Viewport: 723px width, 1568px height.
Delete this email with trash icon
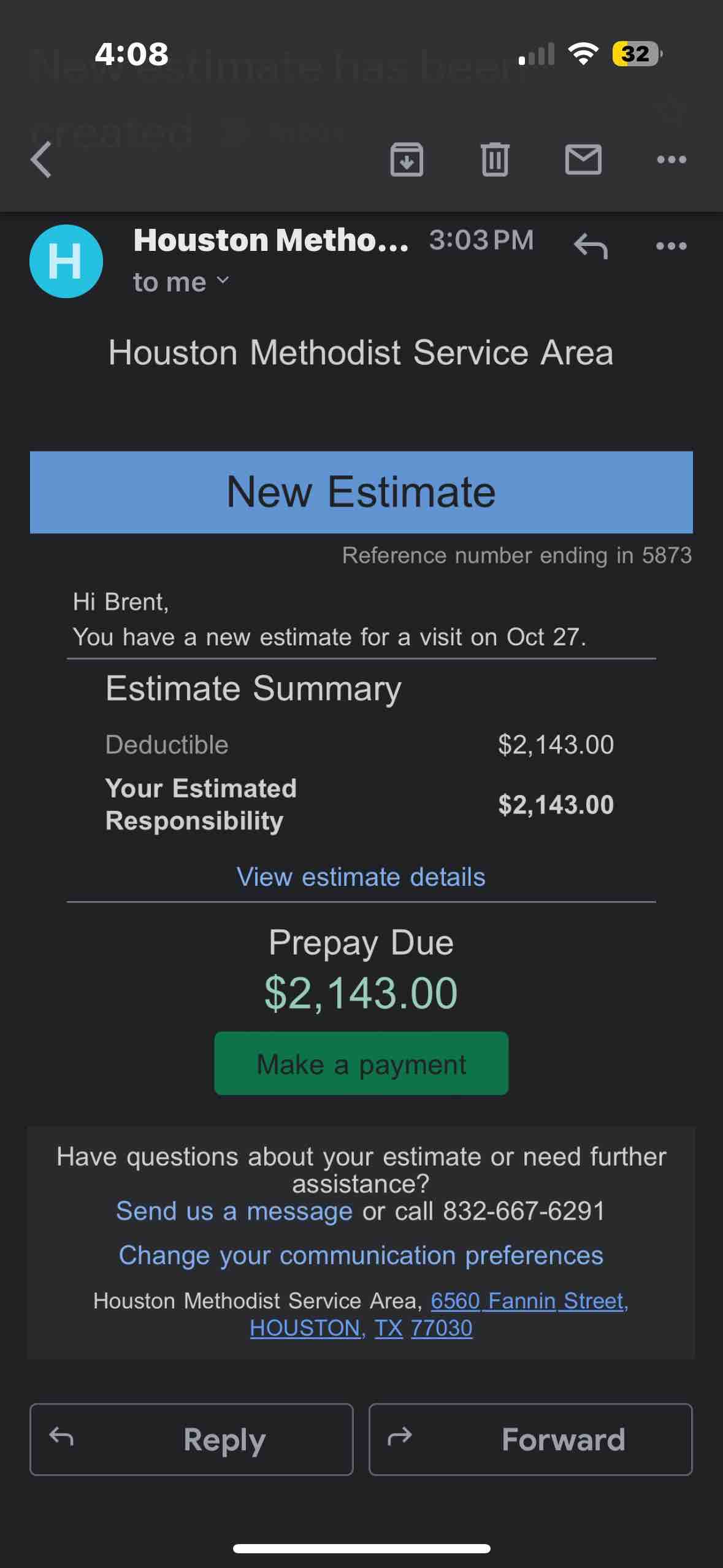click(495, 159)
